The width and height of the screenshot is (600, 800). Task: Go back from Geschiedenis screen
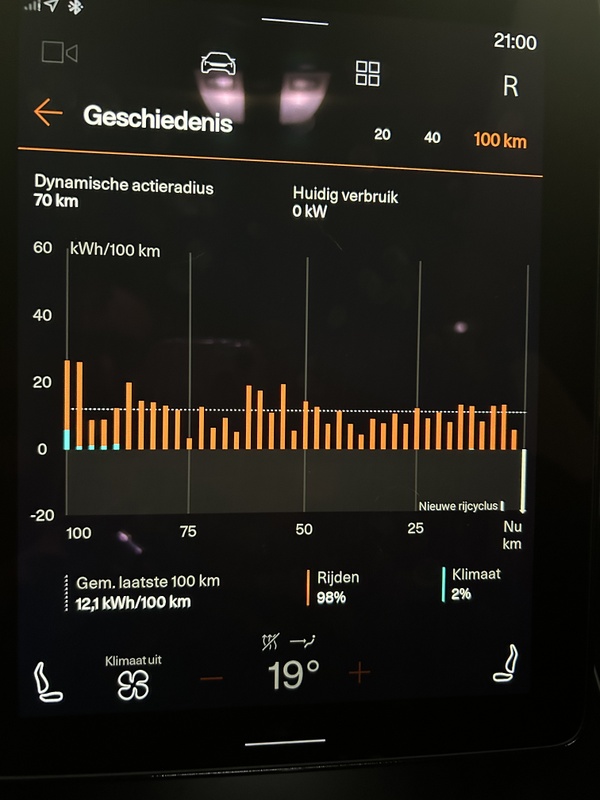(47, 112)
